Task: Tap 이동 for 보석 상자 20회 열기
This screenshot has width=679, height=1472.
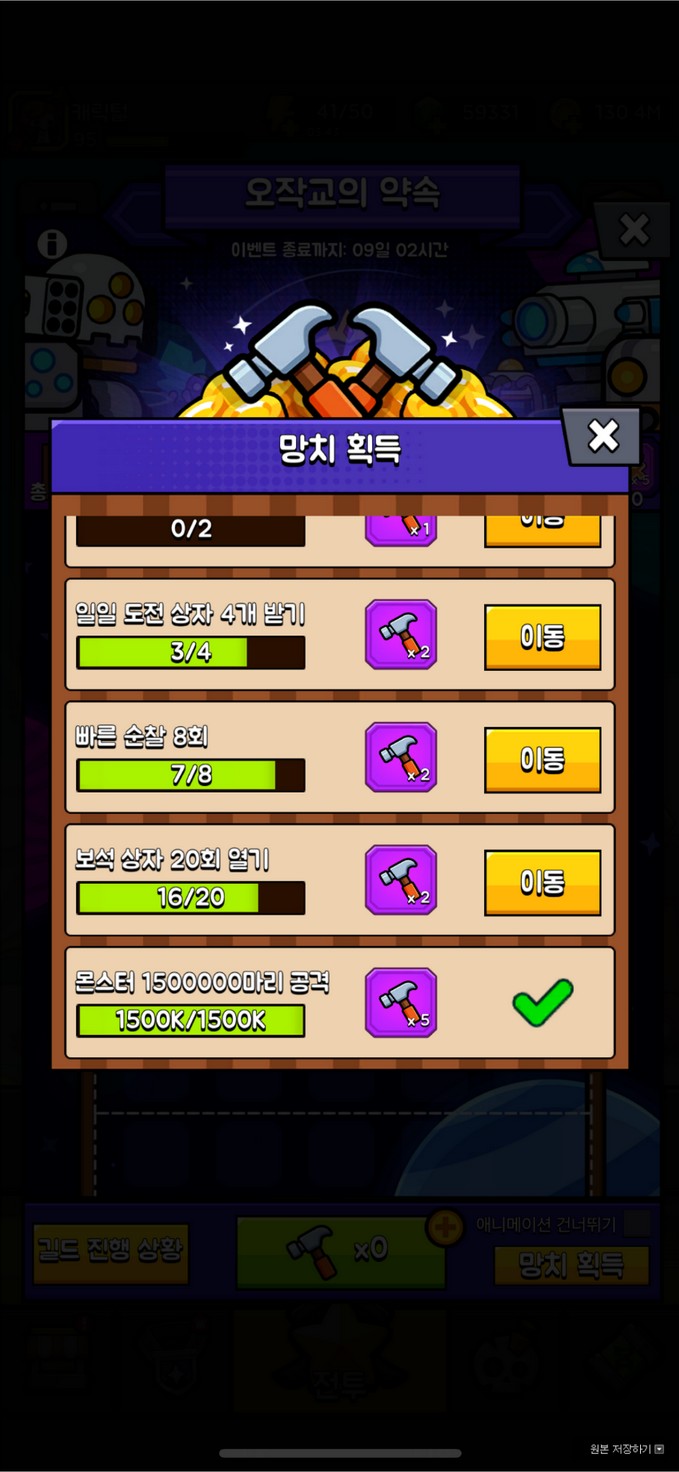Action: pyautogui.click(x=542, y=882)
